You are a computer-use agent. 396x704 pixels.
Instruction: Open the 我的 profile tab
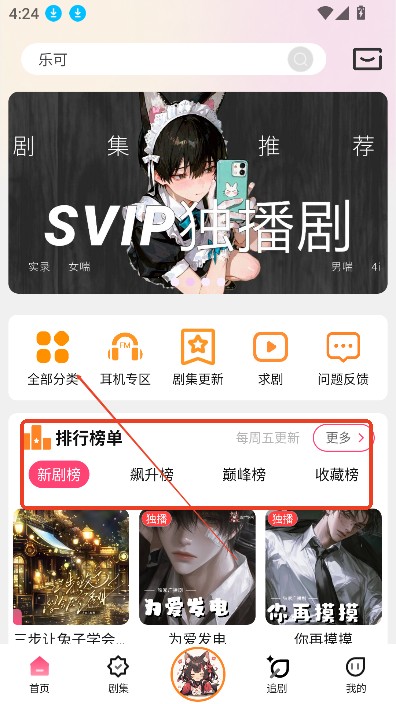[x=356, y=674]
